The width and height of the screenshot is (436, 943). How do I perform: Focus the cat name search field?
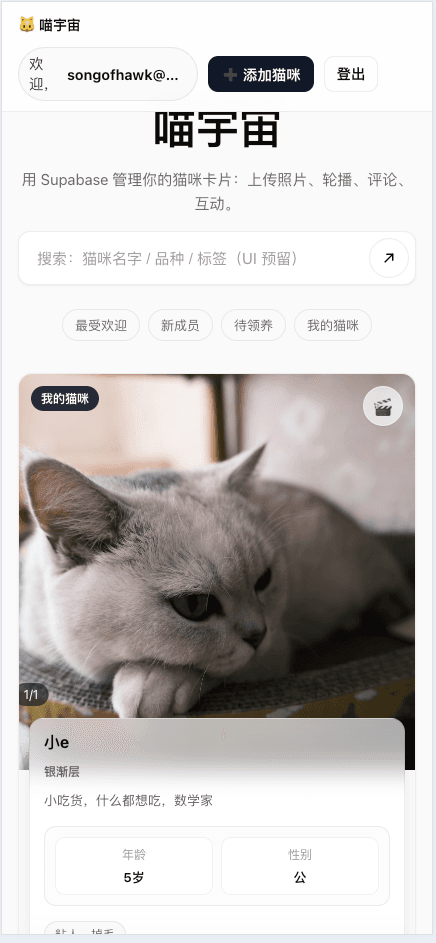(194, 259)
